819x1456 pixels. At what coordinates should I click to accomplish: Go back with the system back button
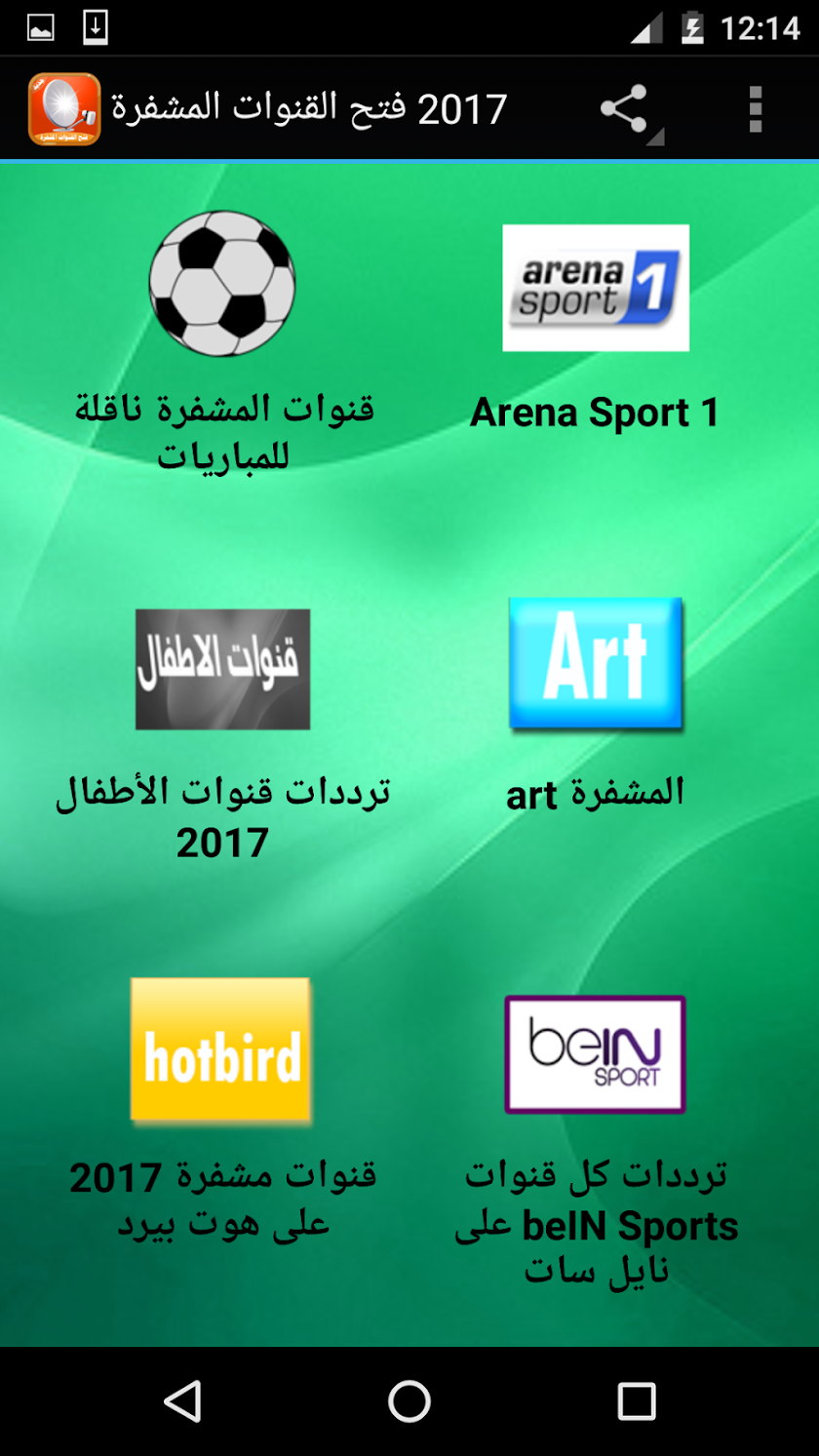(183, 1401)
